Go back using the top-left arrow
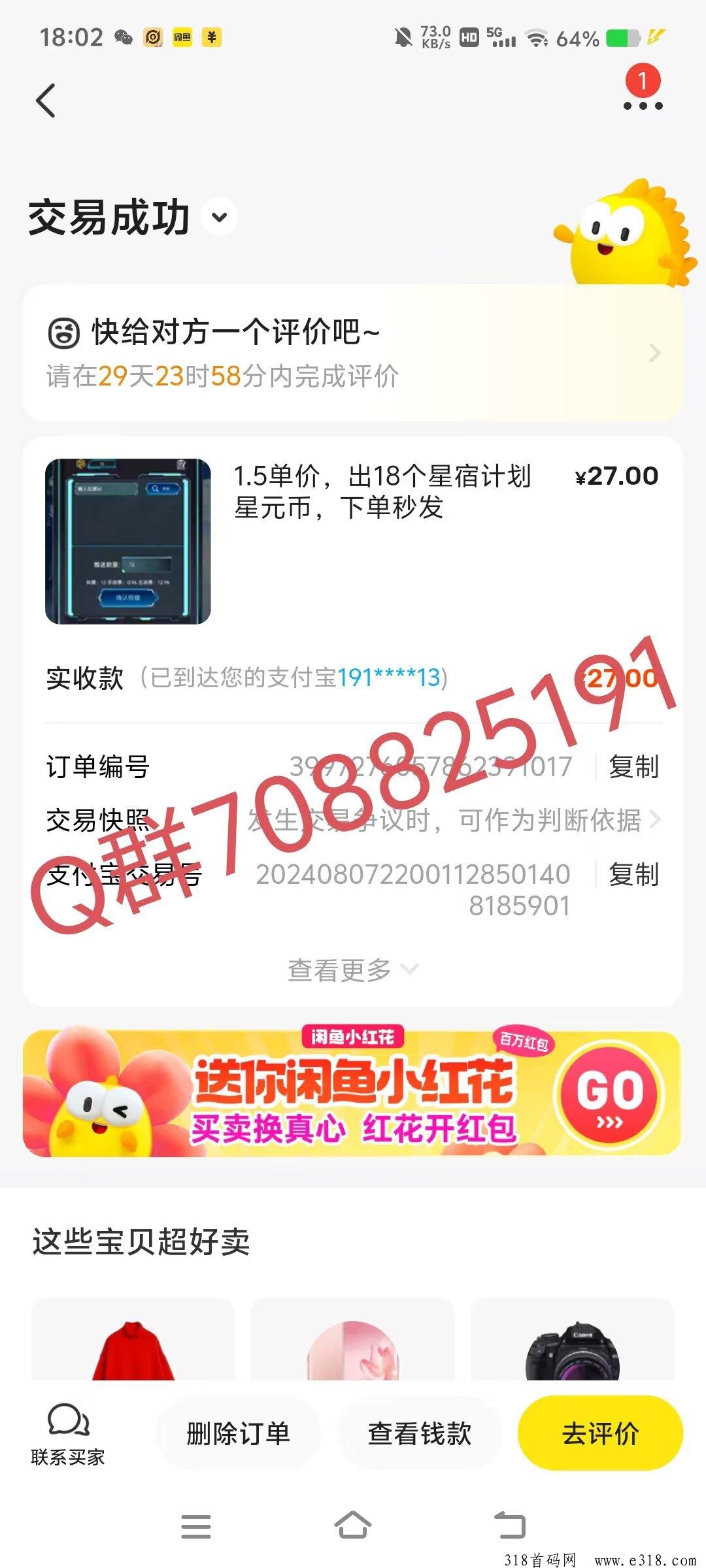 click(46, 101)
